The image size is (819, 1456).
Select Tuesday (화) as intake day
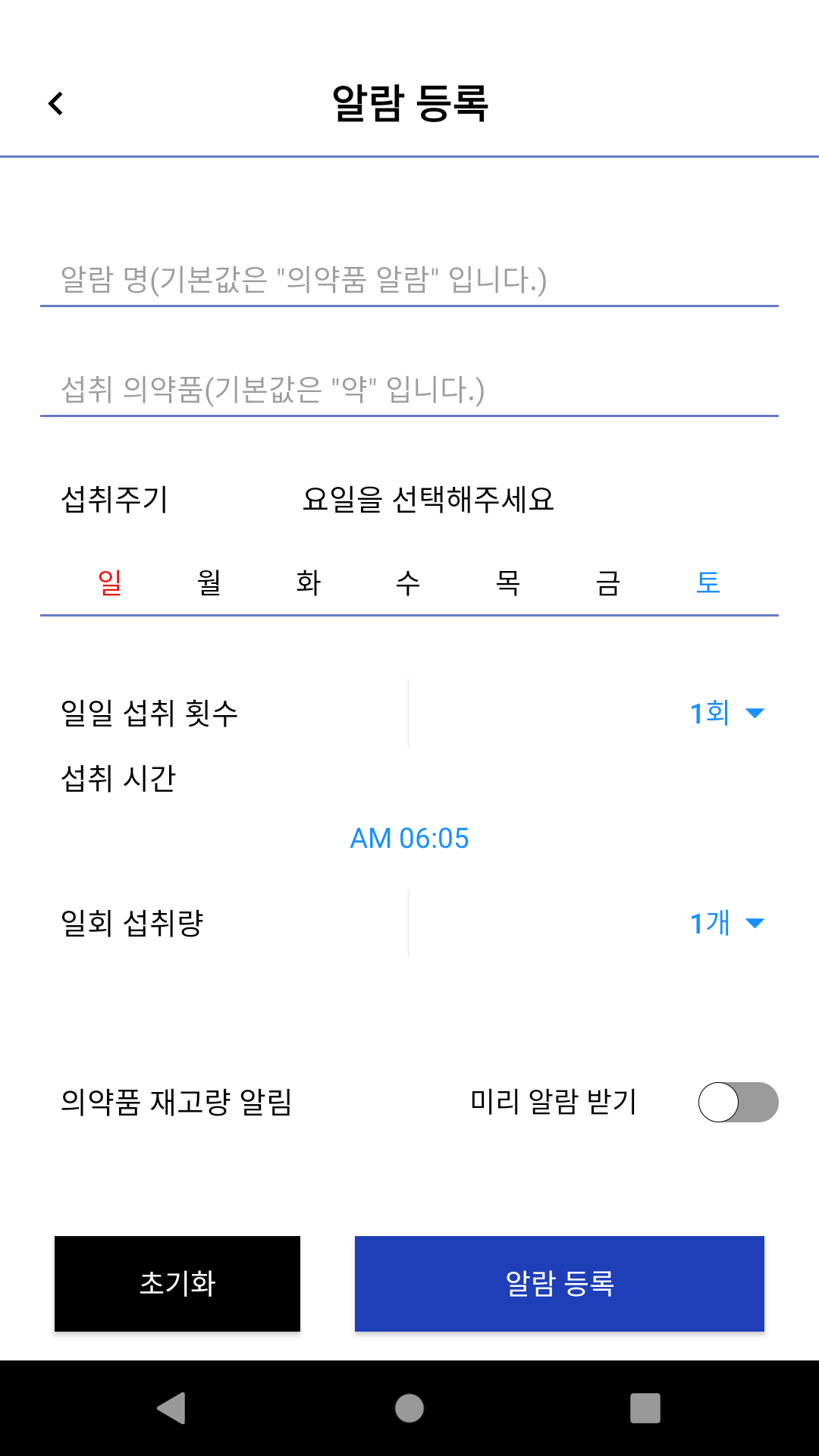(x=309, y=582)
